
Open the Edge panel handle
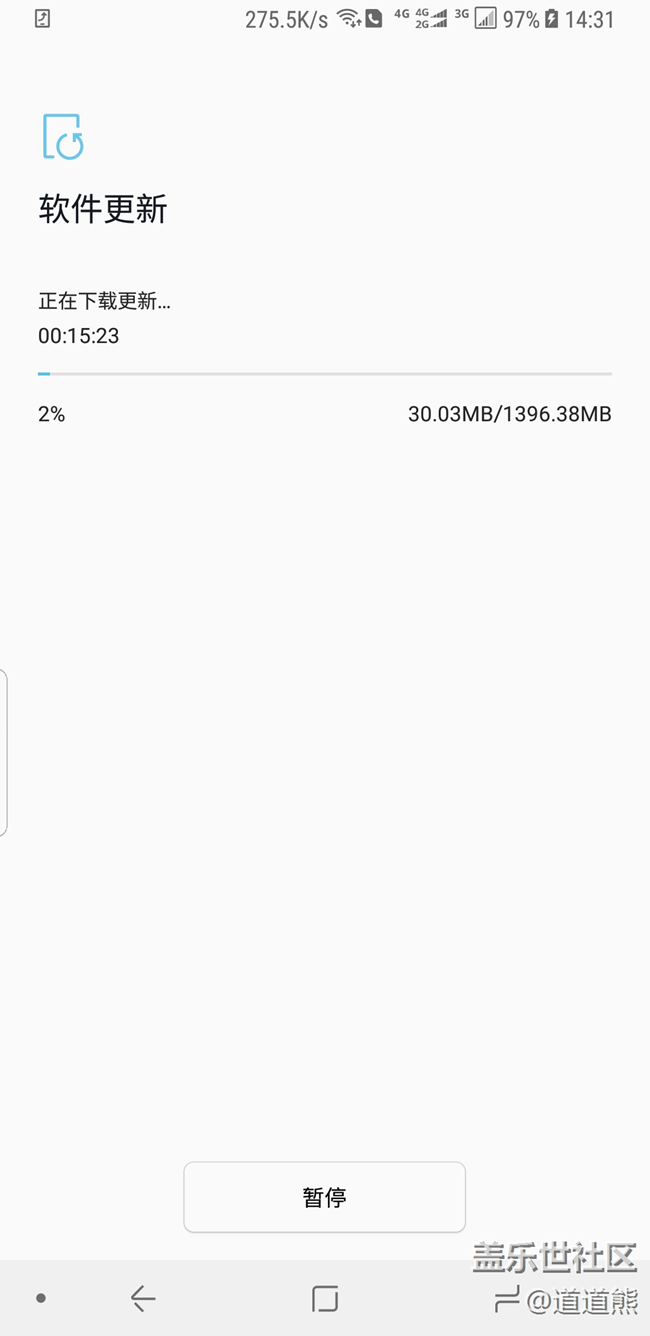point(4,752)
